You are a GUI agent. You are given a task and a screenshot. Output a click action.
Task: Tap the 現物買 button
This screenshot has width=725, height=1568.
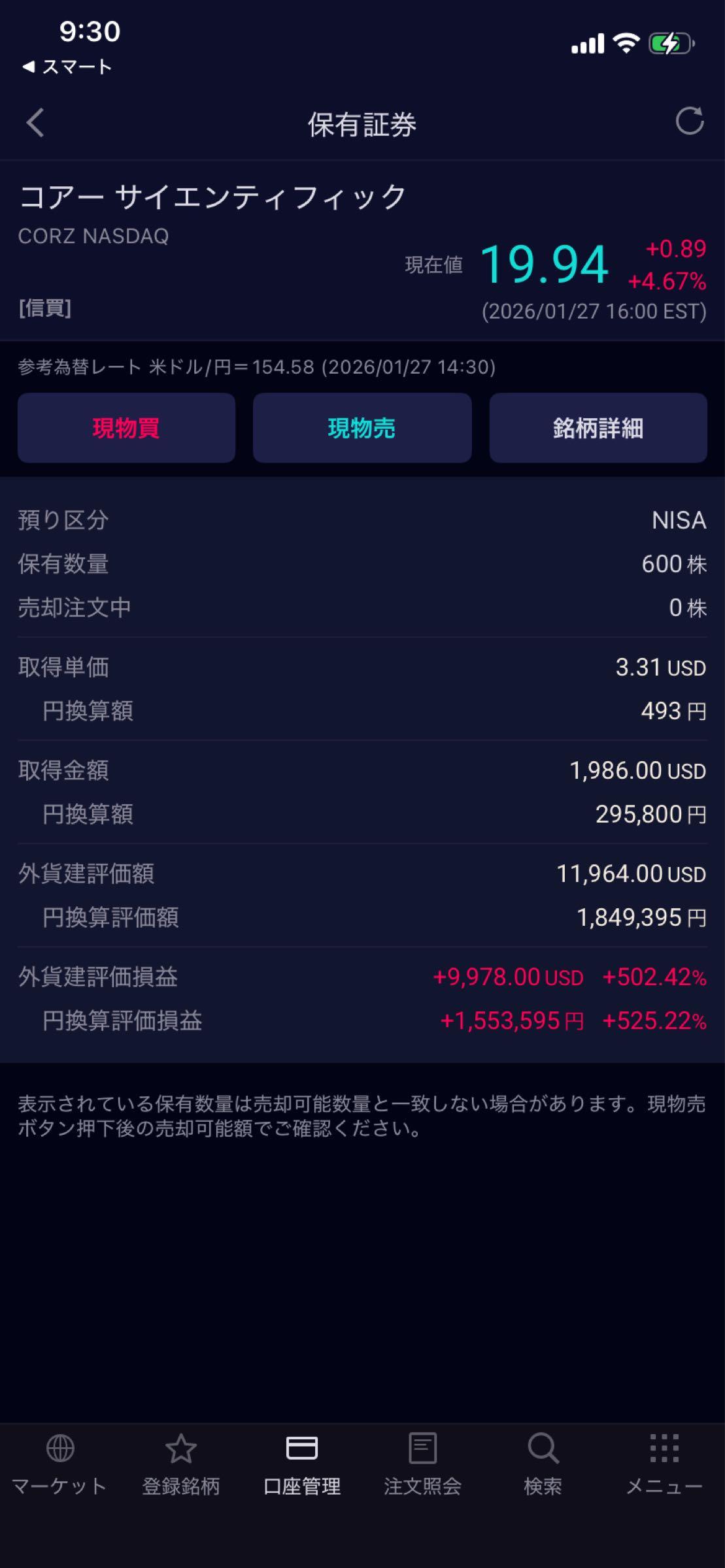(126, 428)
